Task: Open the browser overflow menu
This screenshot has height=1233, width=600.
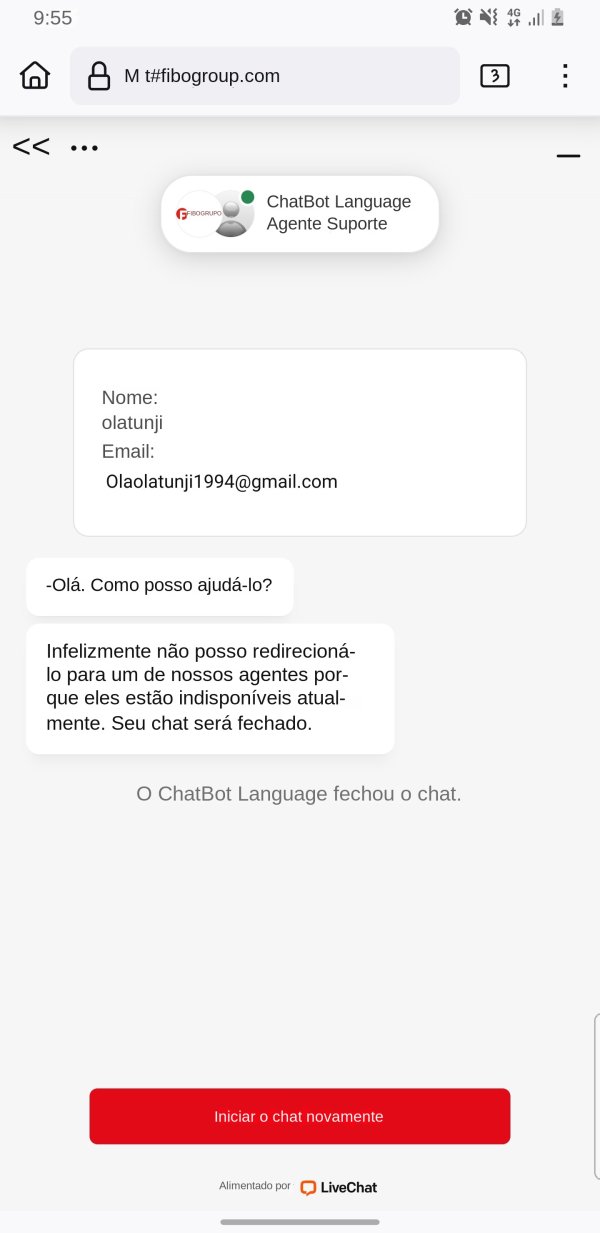Action: pos(565,76)
